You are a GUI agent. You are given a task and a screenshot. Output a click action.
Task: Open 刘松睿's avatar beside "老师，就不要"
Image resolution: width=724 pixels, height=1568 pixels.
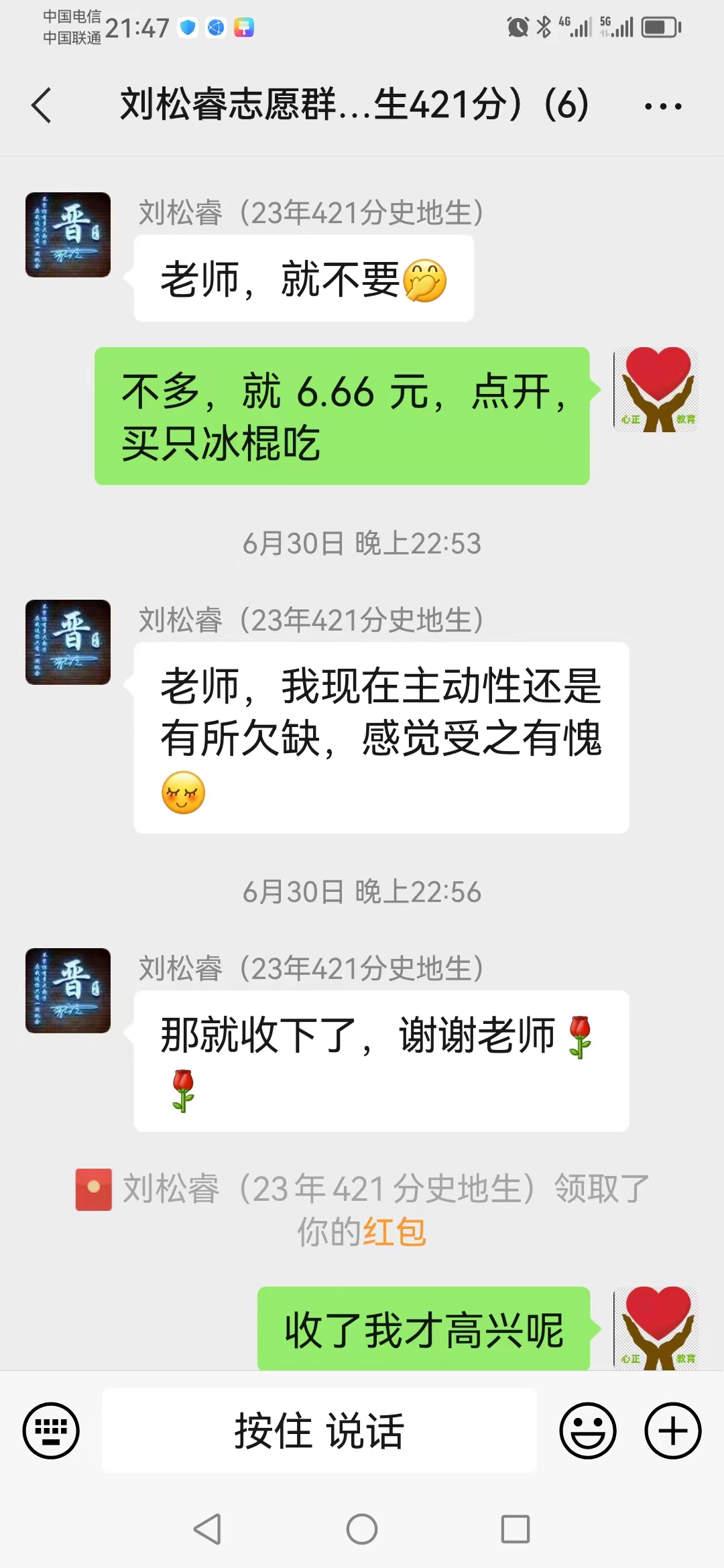tap(68, 235)
